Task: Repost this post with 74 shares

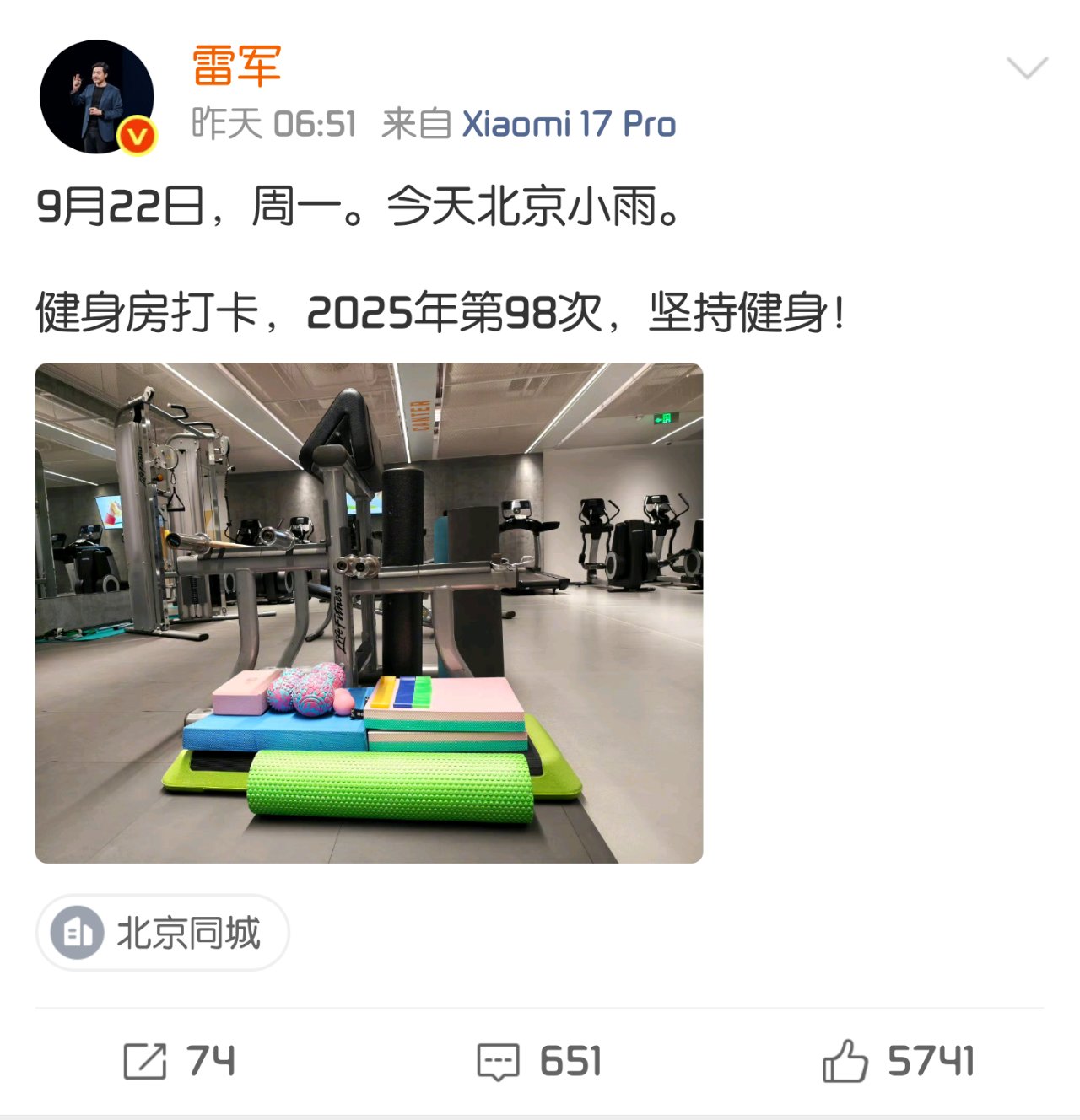Action: pos(179,1061)
